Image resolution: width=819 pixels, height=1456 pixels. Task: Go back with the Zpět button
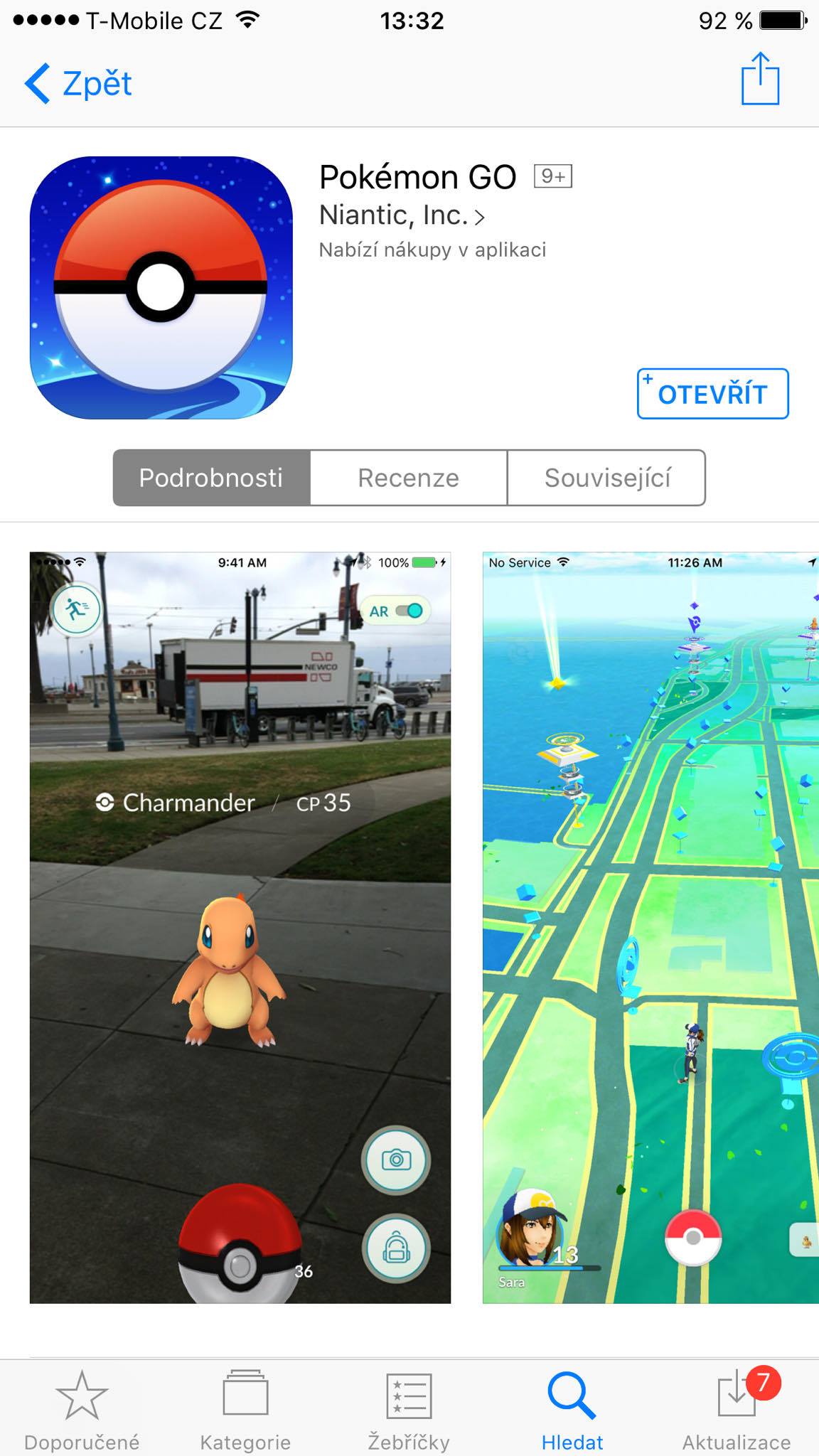[x=78, y=84]
